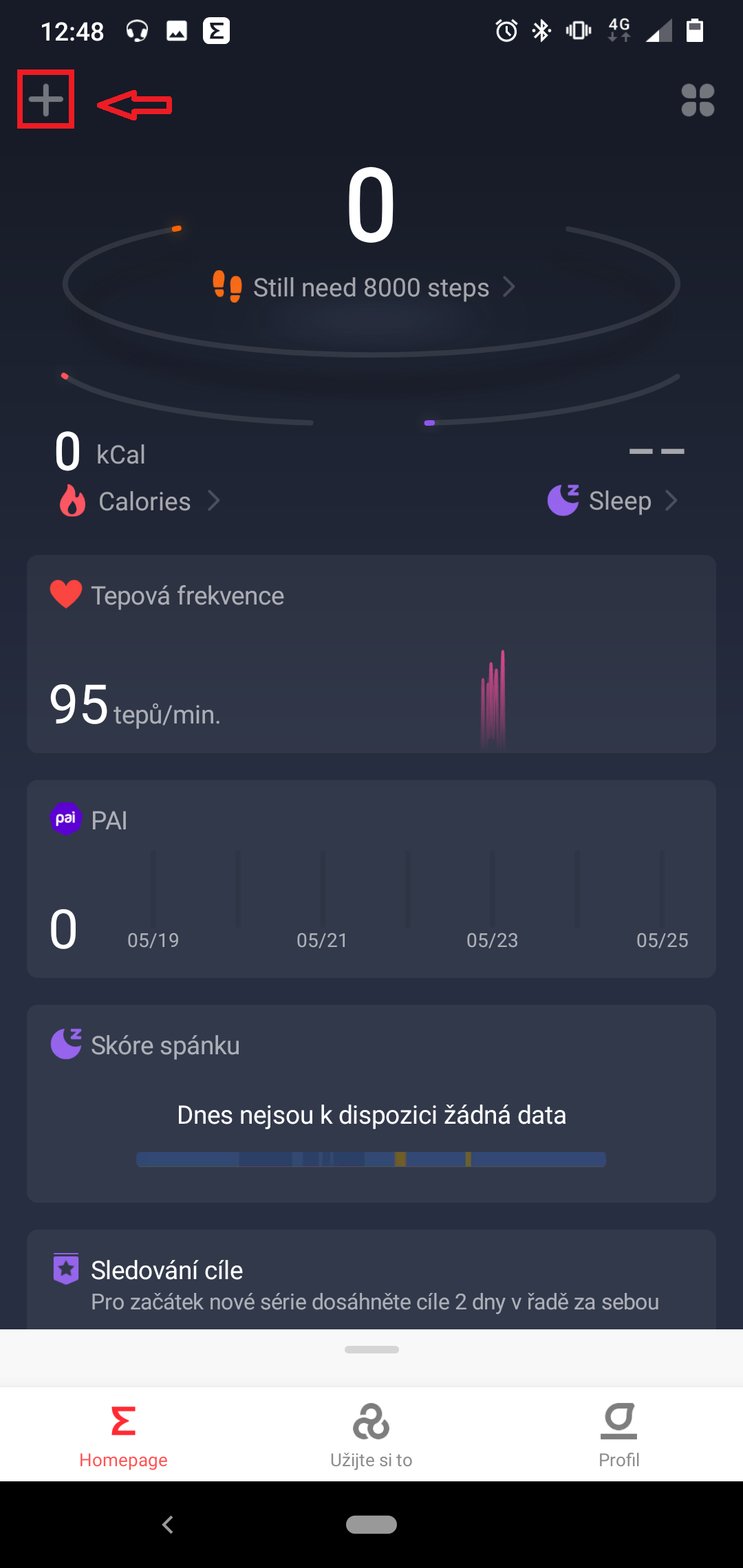743x1568 pixels.
Task: Tap Dnes nejsou k dispozici žádná data text
Action: click(x=371, y=1115)
